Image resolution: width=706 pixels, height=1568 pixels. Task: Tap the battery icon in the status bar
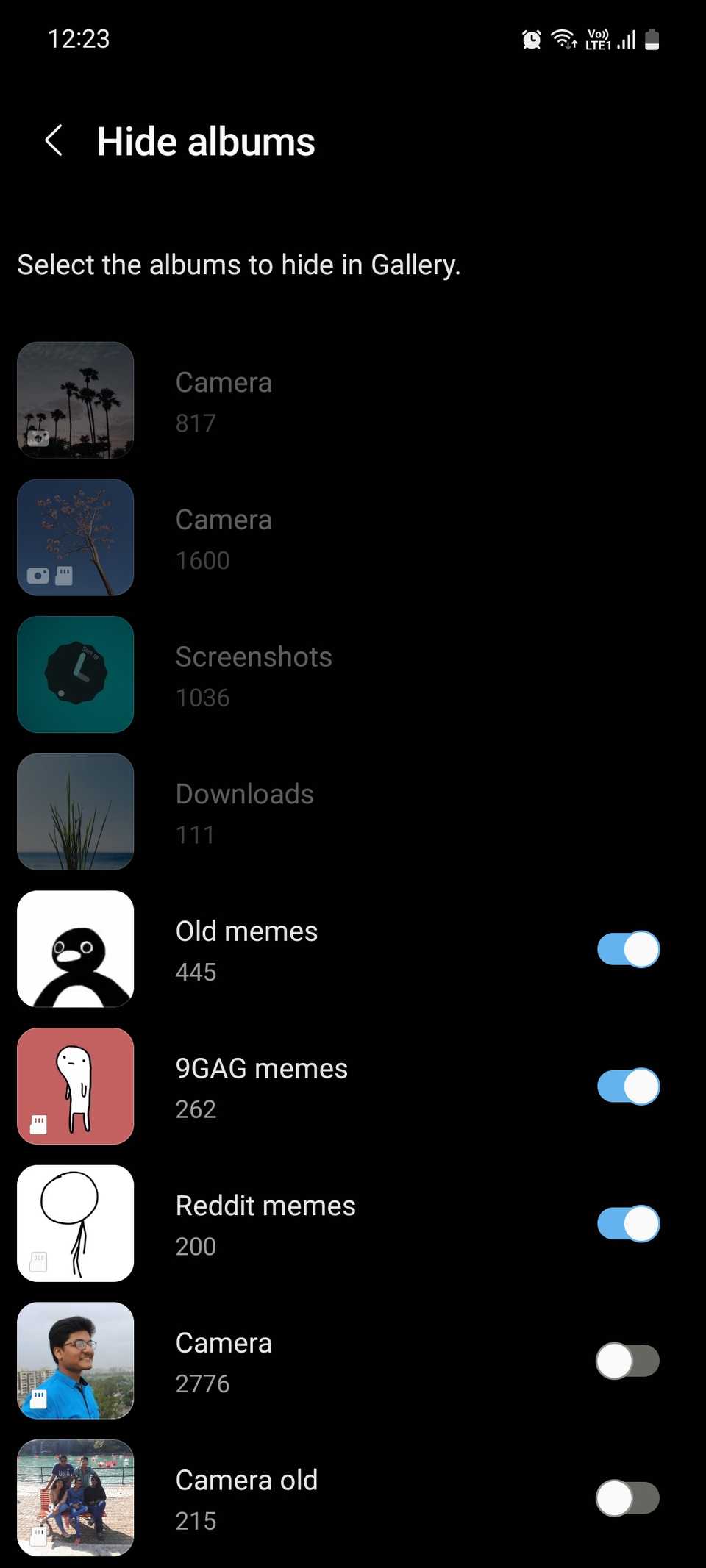point(652,39)
